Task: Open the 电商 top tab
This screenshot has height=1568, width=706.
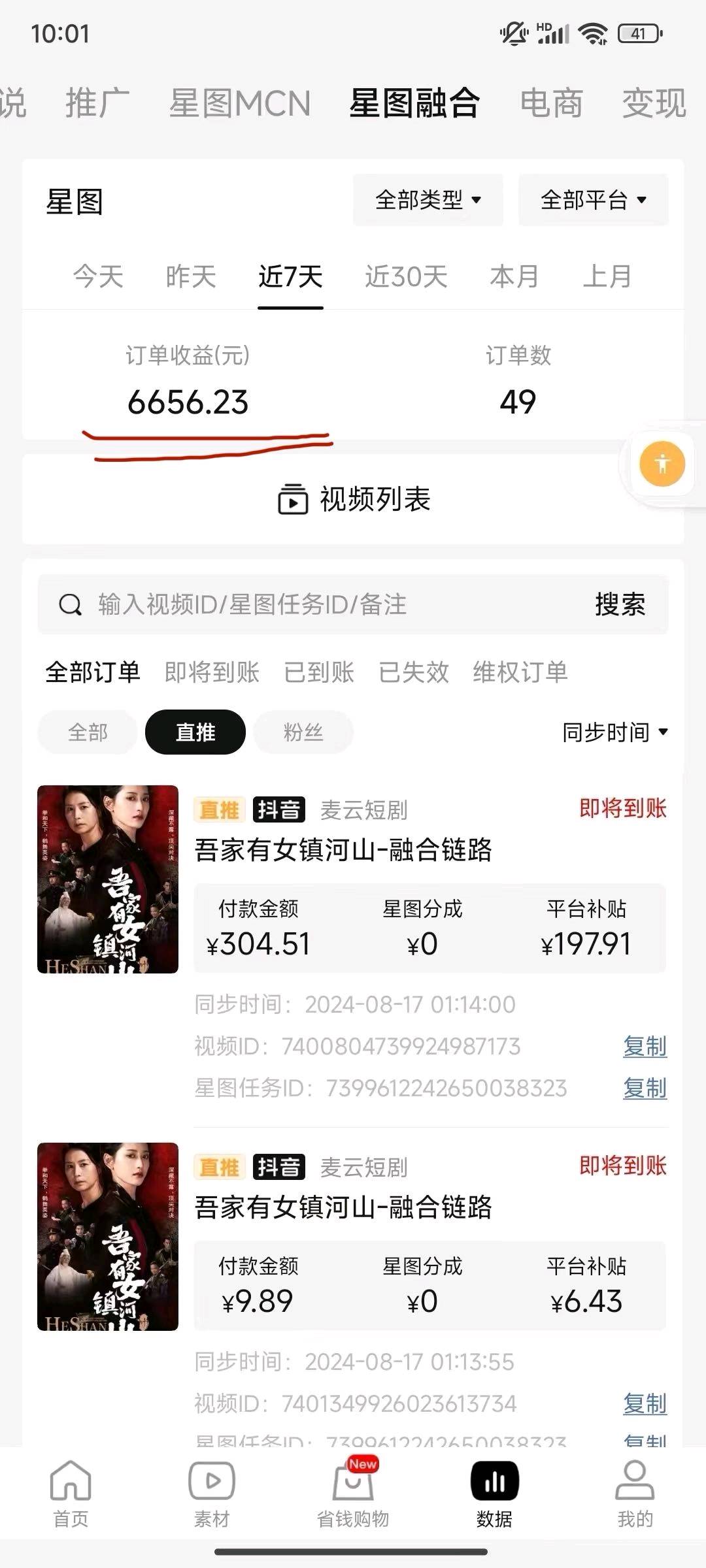Action: point(551,103)
